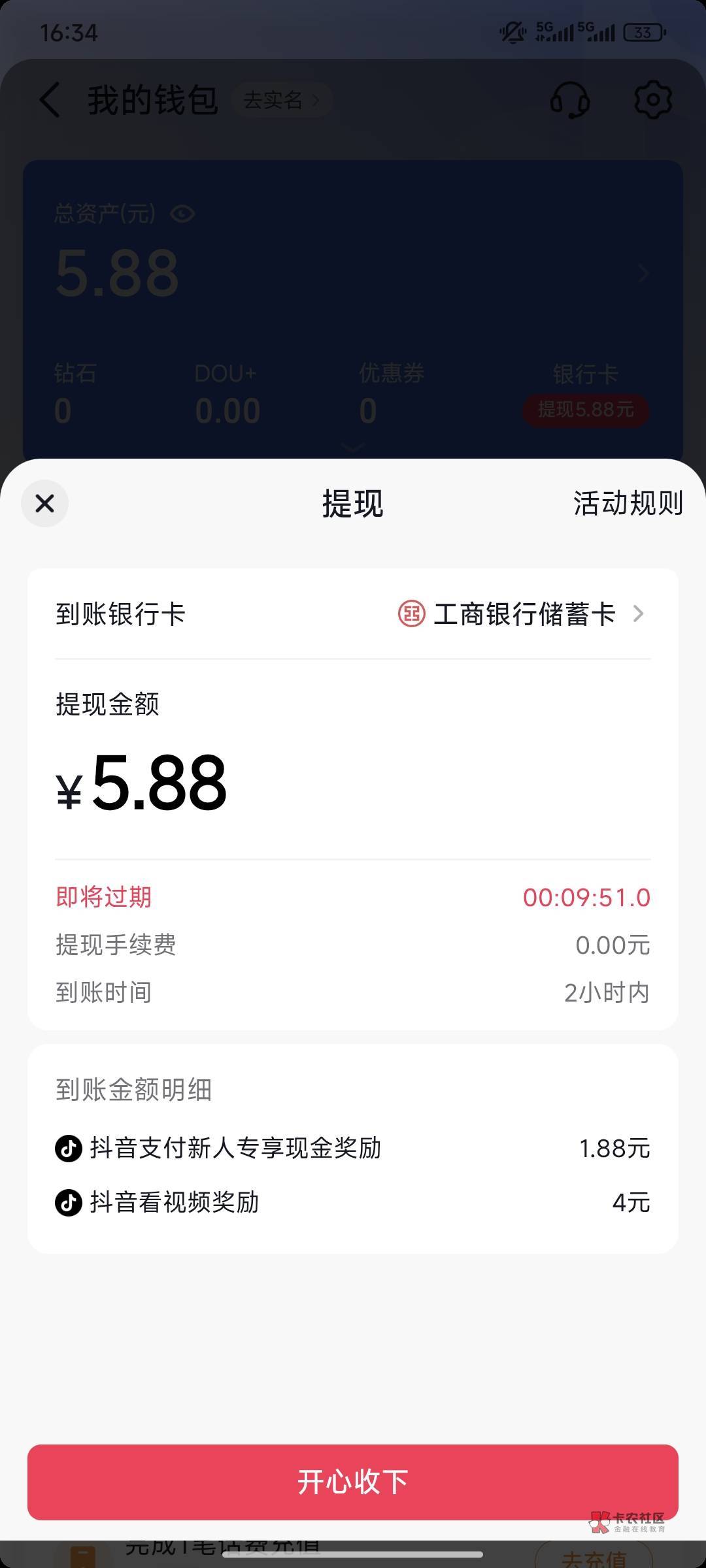Screen dimensions: 706x1568
Task: Change the 到账银行卡 bank card
Action: click(x=353, y=614)
